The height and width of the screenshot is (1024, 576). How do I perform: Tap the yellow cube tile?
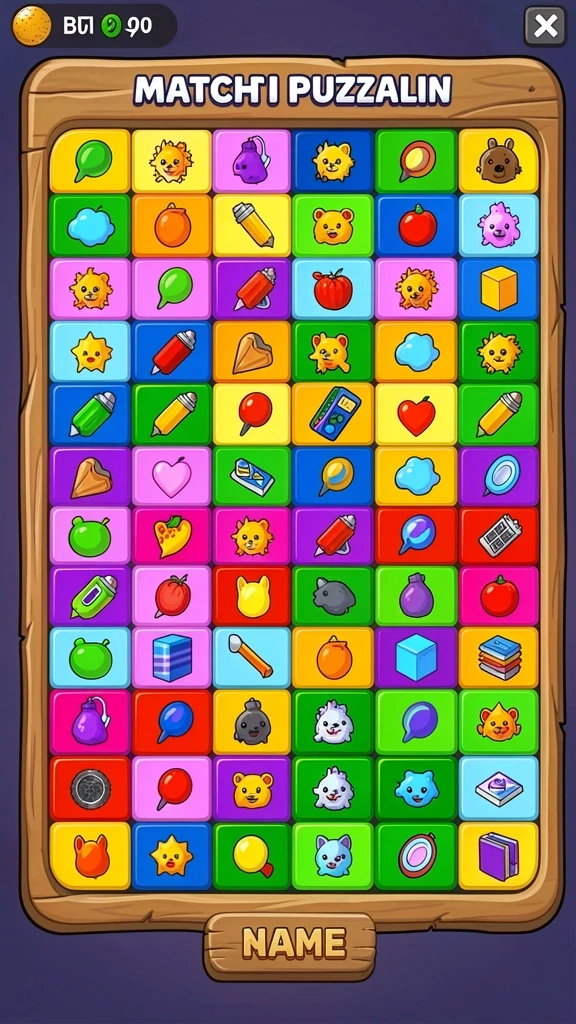pos(498,289)
